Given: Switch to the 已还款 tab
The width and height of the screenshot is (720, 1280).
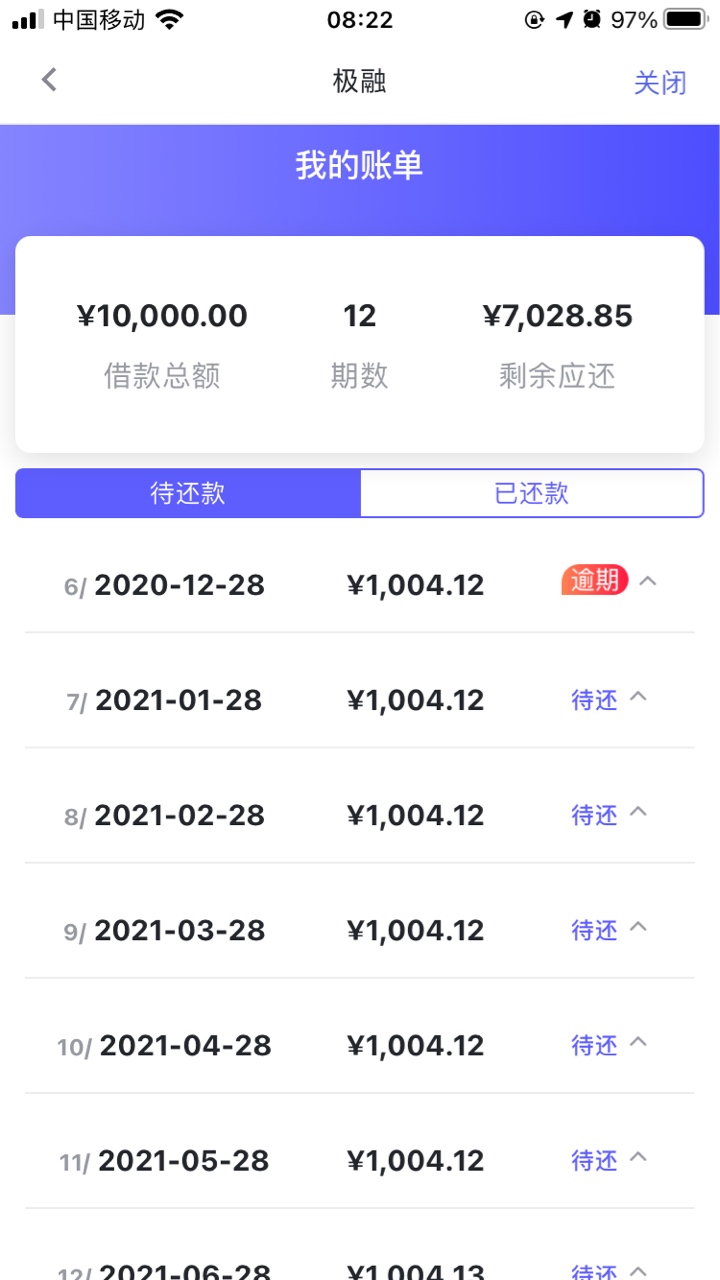Looking at the screenshot, I should pos(532,493).
